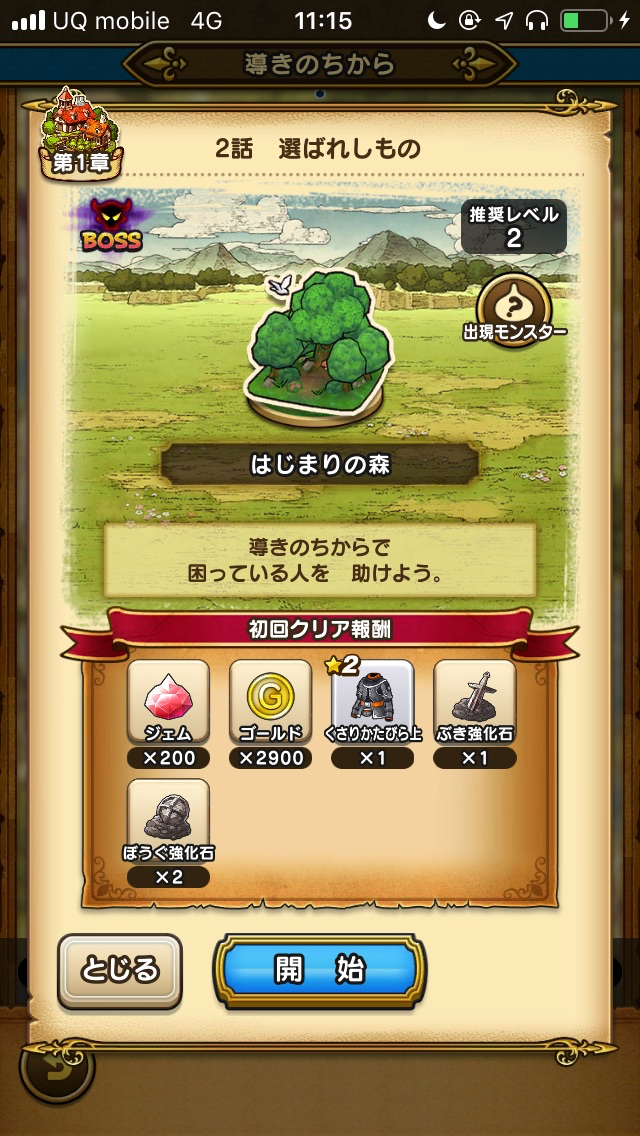Viewport: 640px width, 1136px height.
Task: Close the dialog with とじる
Action: click(x=119, y=970)
